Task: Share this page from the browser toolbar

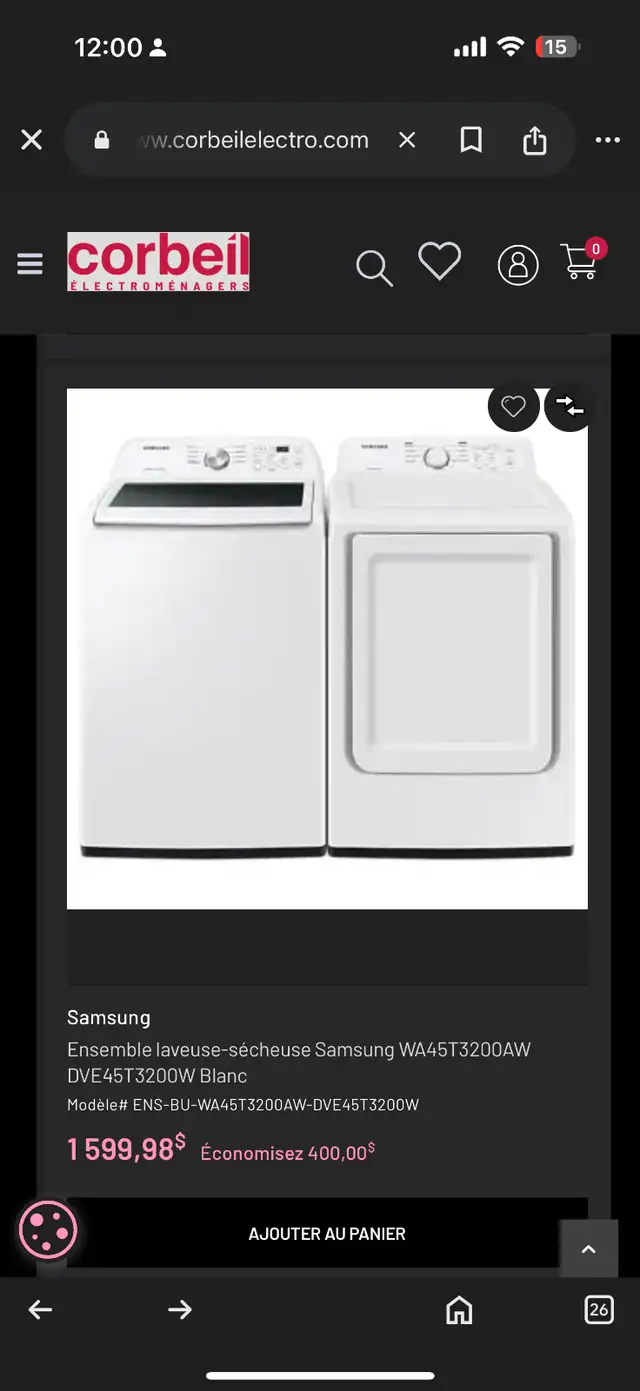Action: pyautogui.click(x=535, y=140)
